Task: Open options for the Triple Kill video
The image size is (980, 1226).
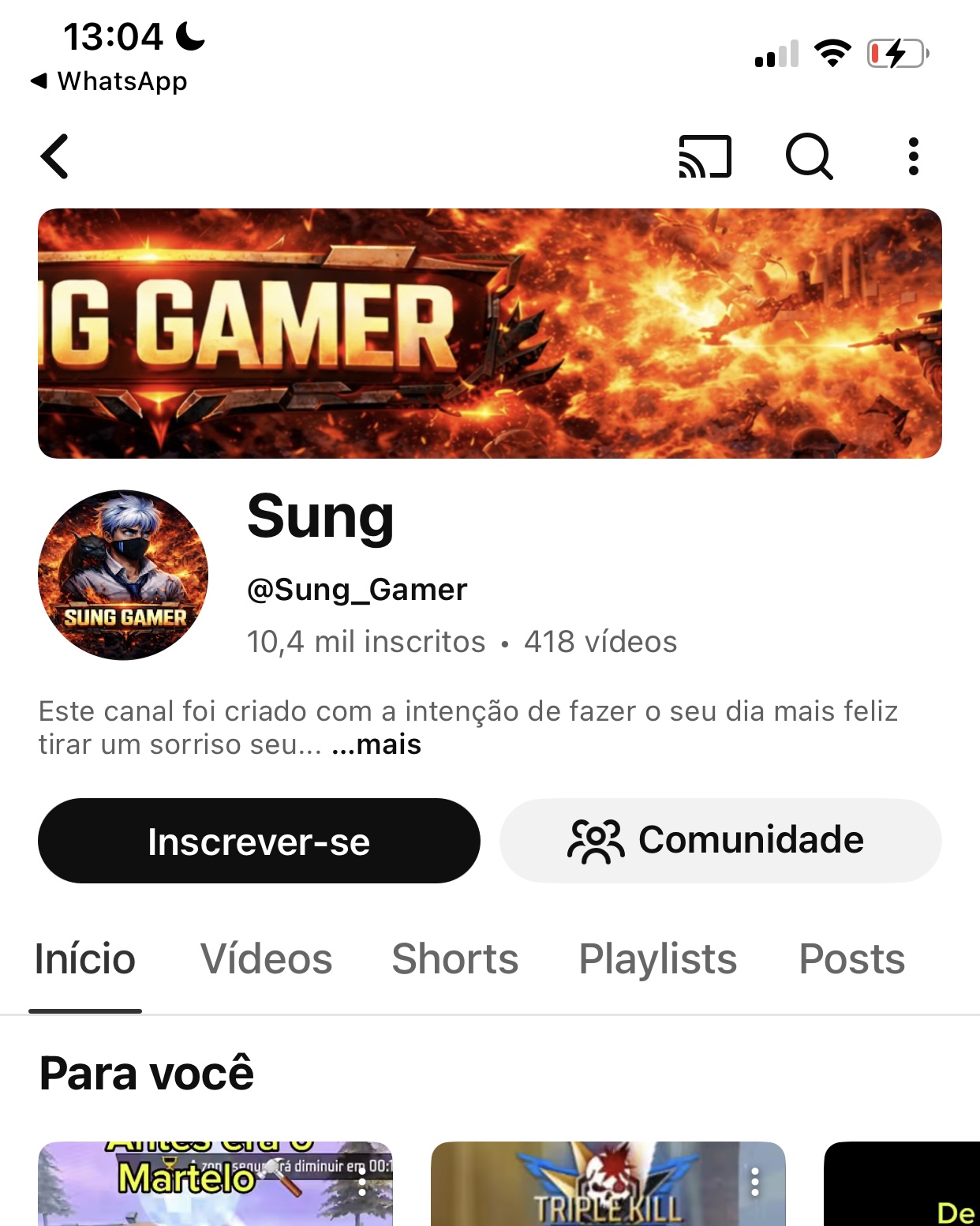Action: pos(755,1182)
